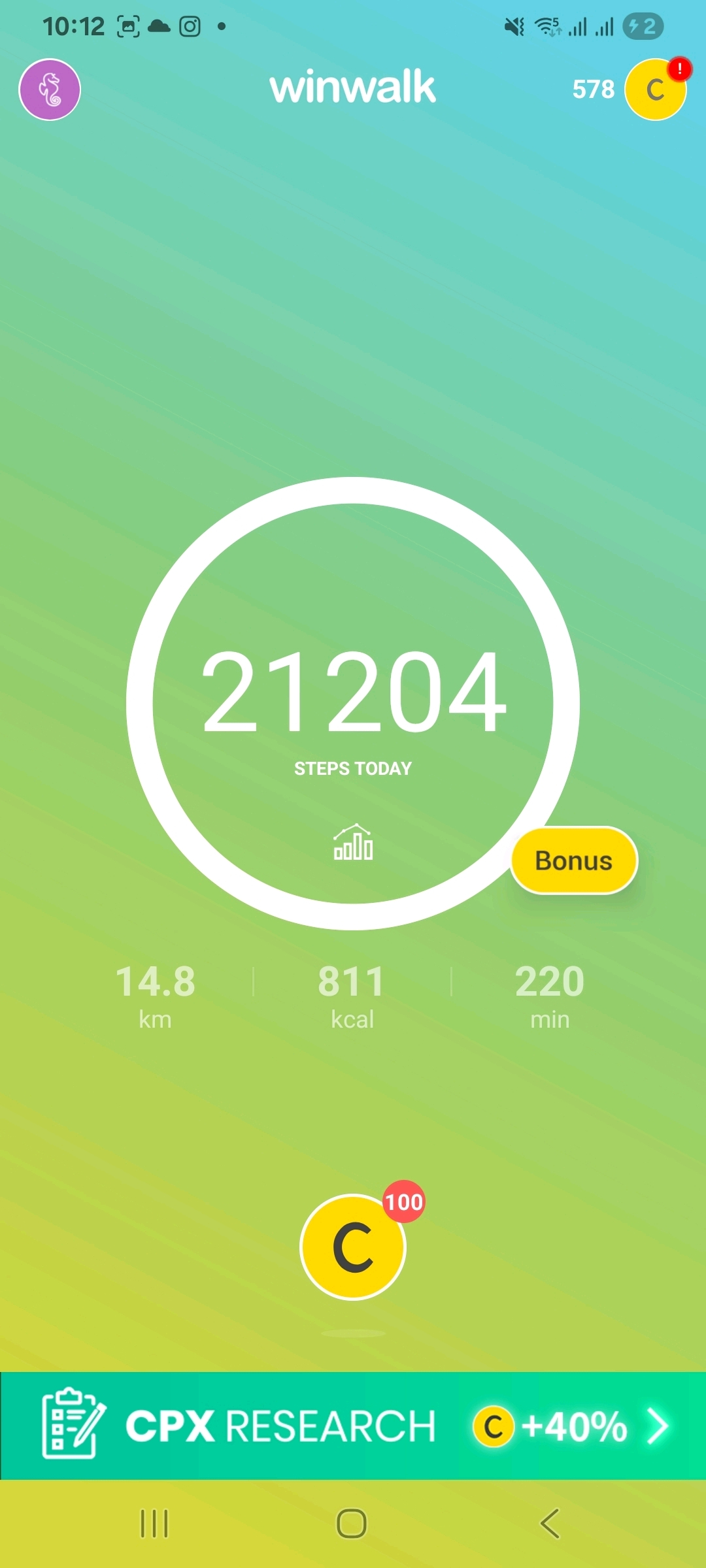The image size is (706, 1568).
Task: Open the seahorse profile avatar
Action: [50, 90]
